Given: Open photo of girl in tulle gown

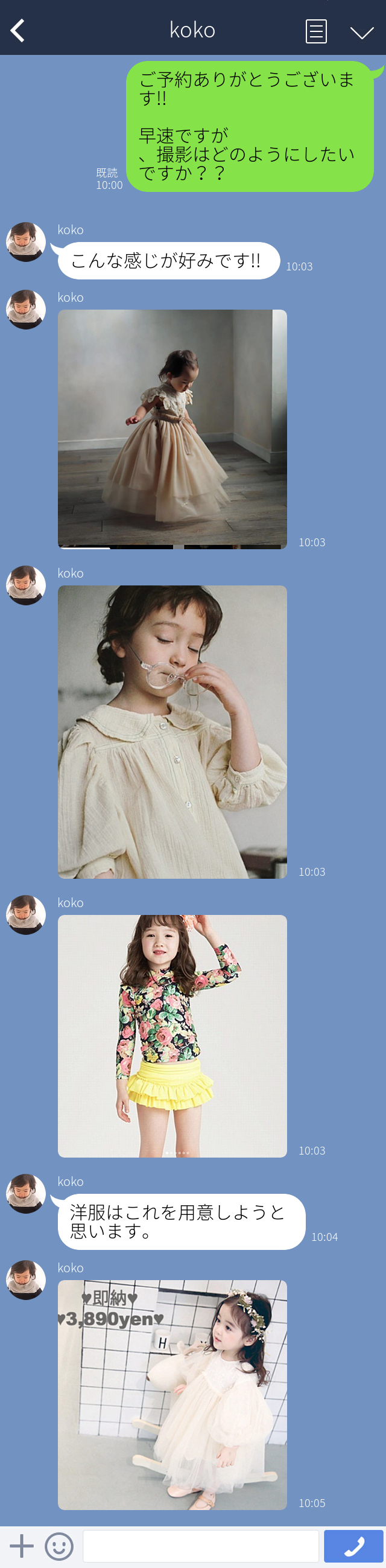Looking at the screenshot, I should (x=172, y=429).
